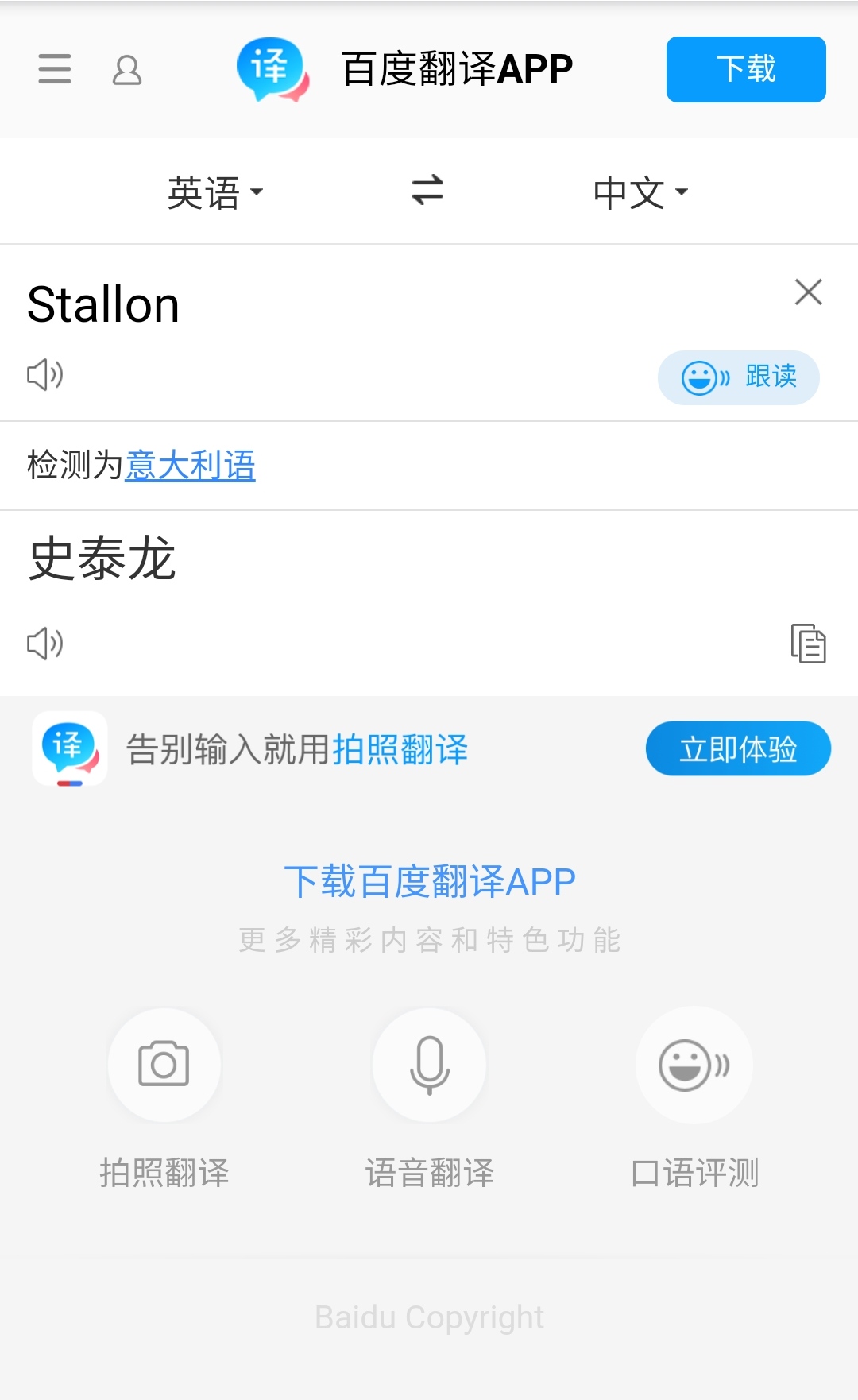Screen dimensions: 858x1400
Task: Swap source and target languages
Action: (427, 191)
